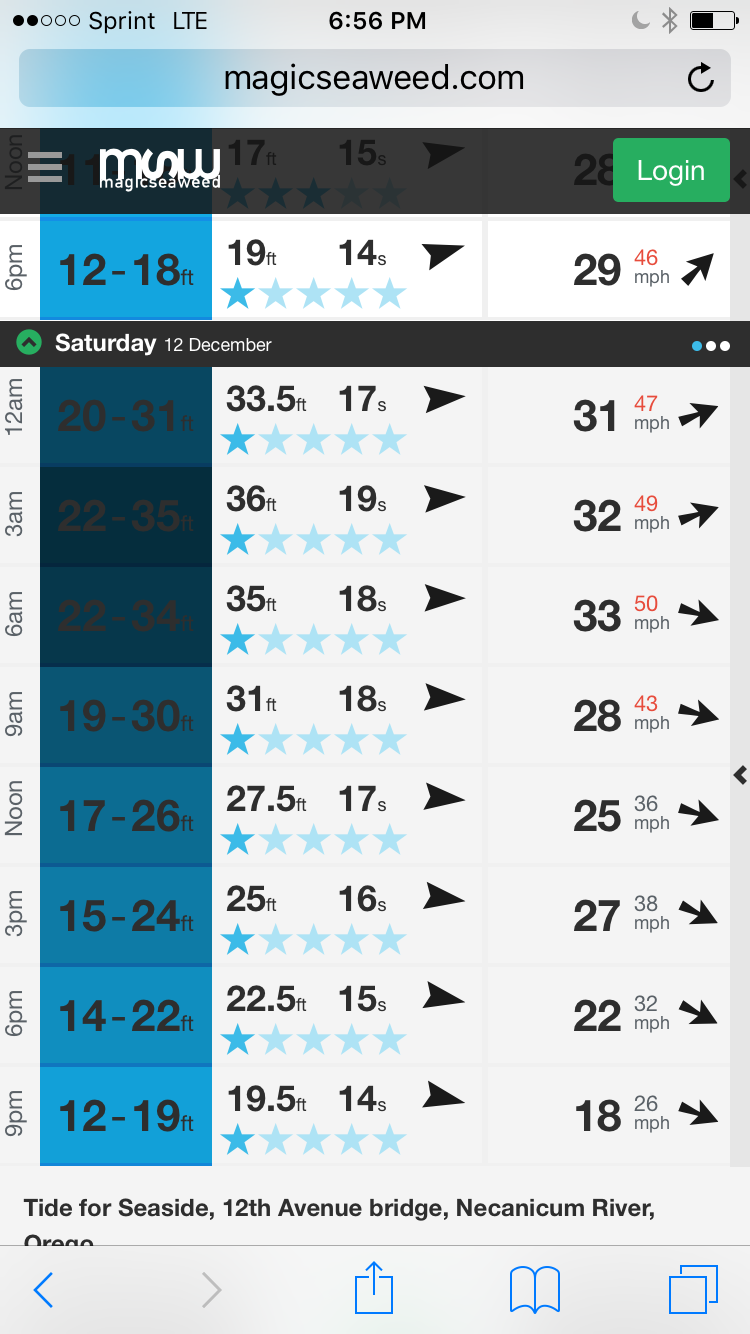Tap the green Login button
The image size is (750, 1334).
pyautogui.click(x=670, y=171)
